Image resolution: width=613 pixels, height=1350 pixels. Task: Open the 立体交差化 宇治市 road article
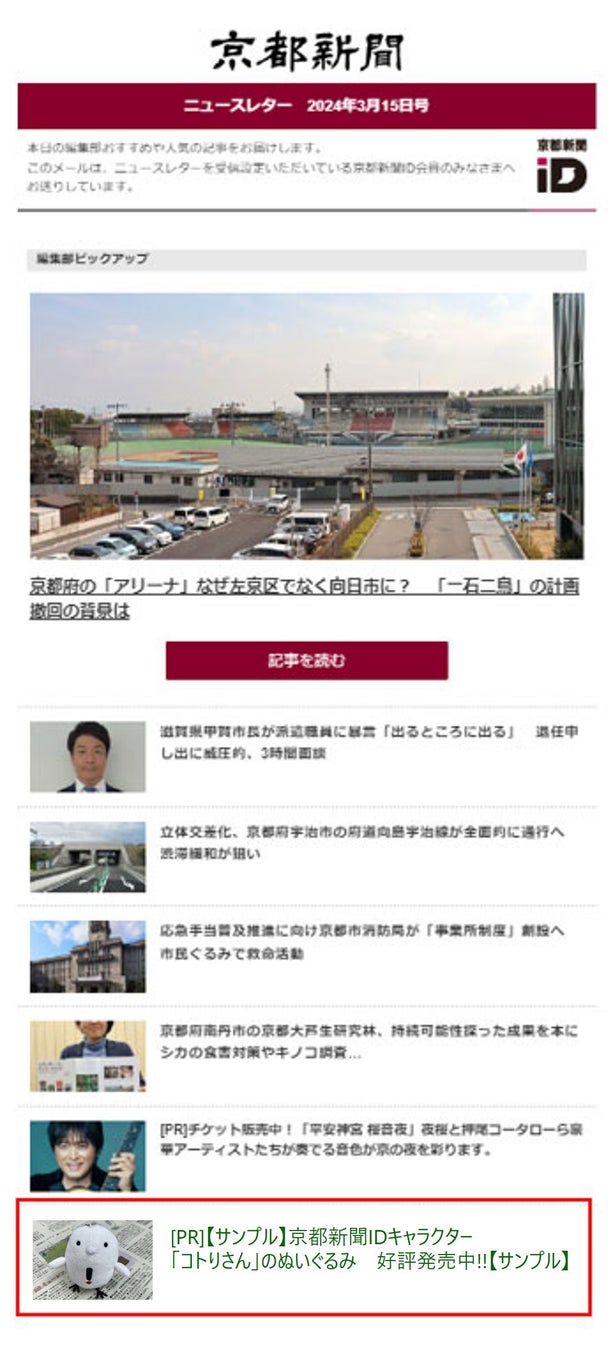pyautogui.click(x=362, y=842)
